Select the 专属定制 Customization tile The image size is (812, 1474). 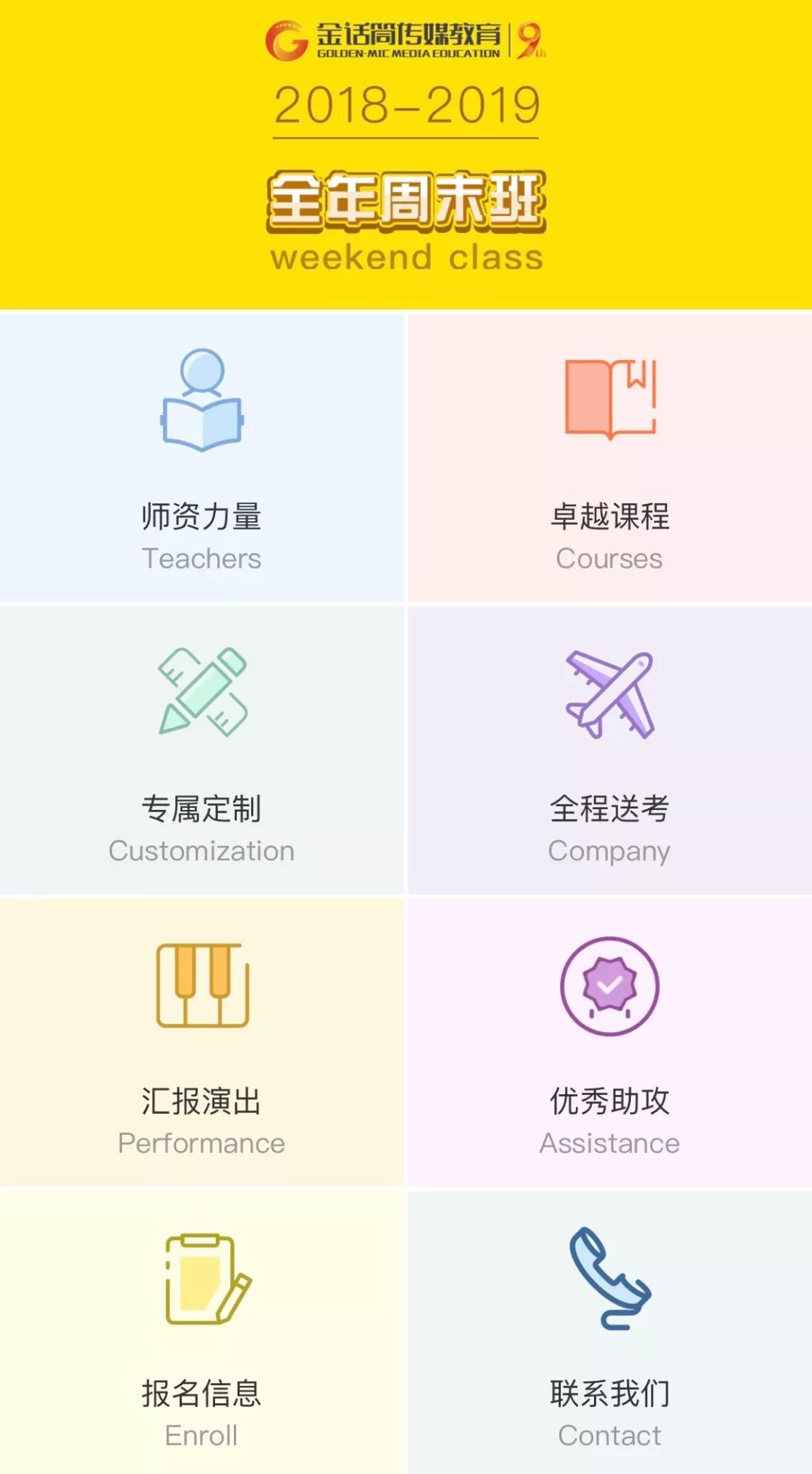coord(201,751)
